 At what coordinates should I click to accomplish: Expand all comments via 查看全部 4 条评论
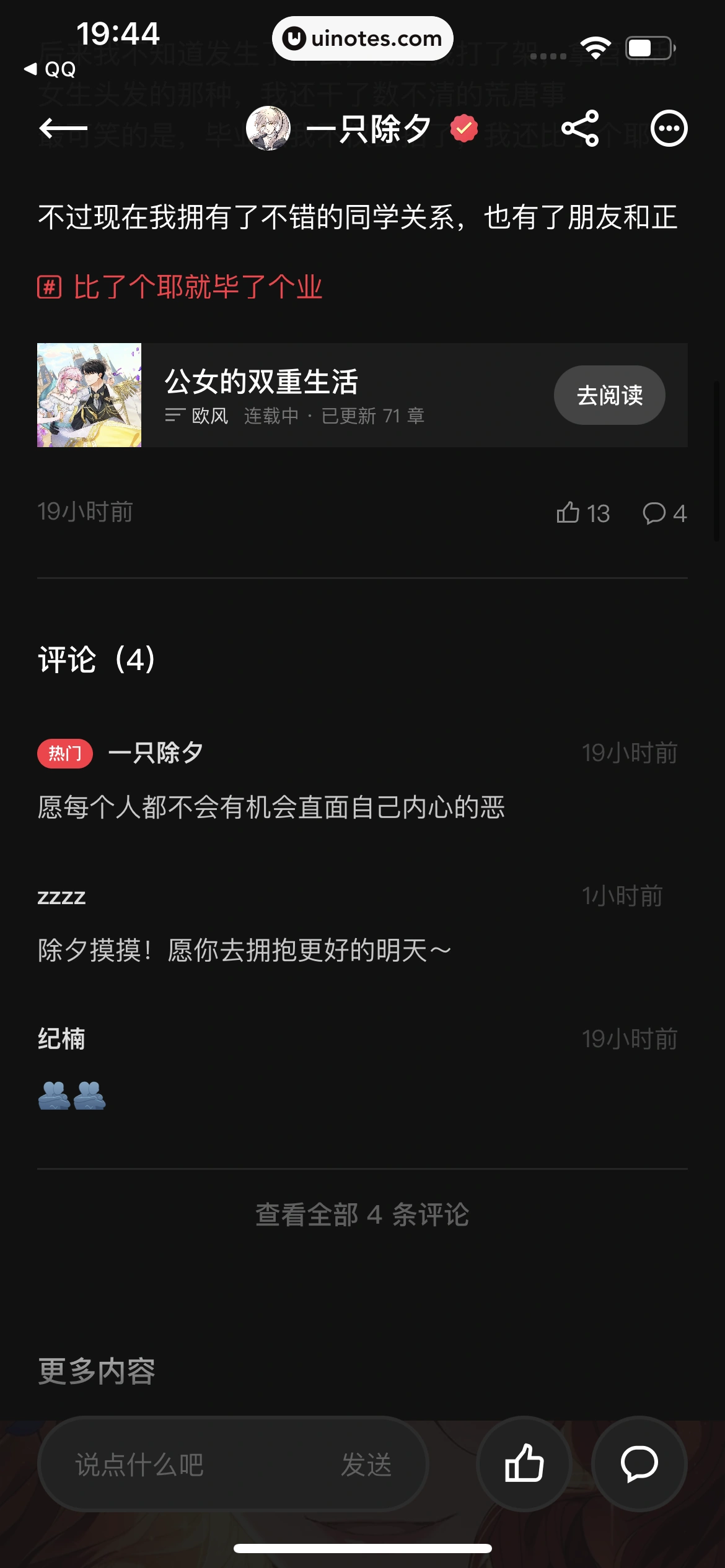click(362, 1214)
